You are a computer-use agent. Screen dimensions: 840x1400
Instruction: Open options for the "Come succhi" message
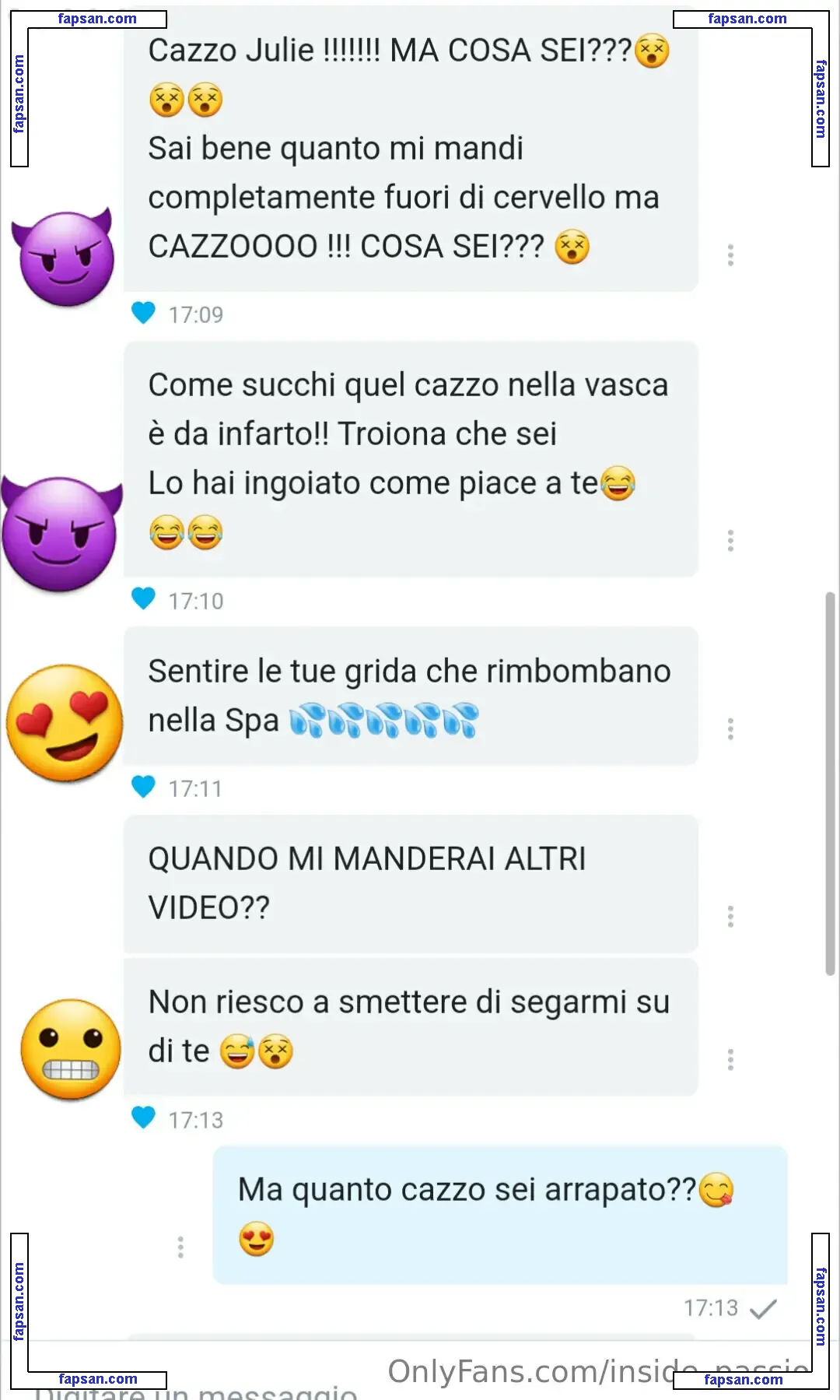pos(730,541)
